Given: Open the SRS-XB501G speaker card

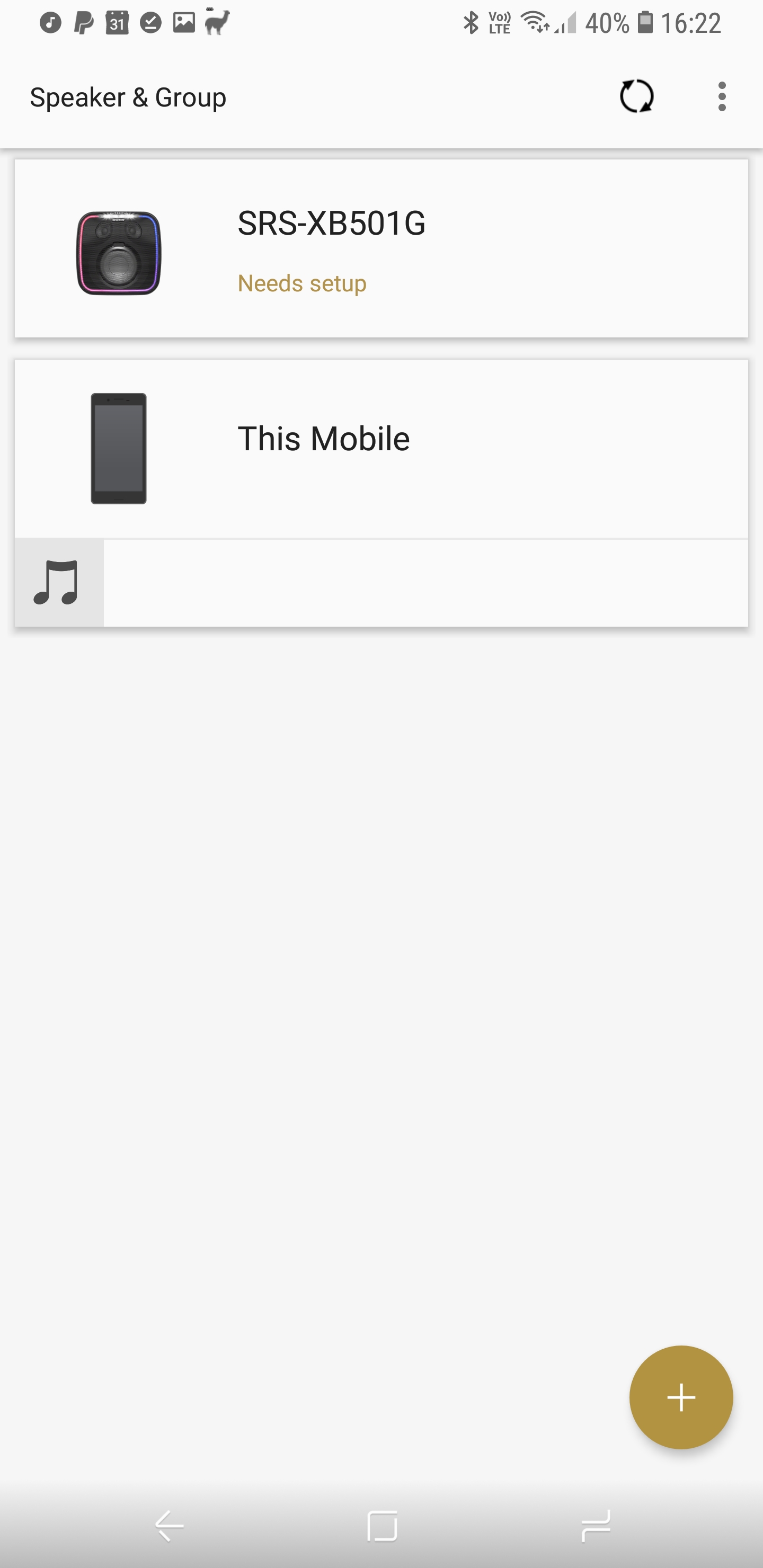Looking at the screenshot, I should (x=381, y=248).
